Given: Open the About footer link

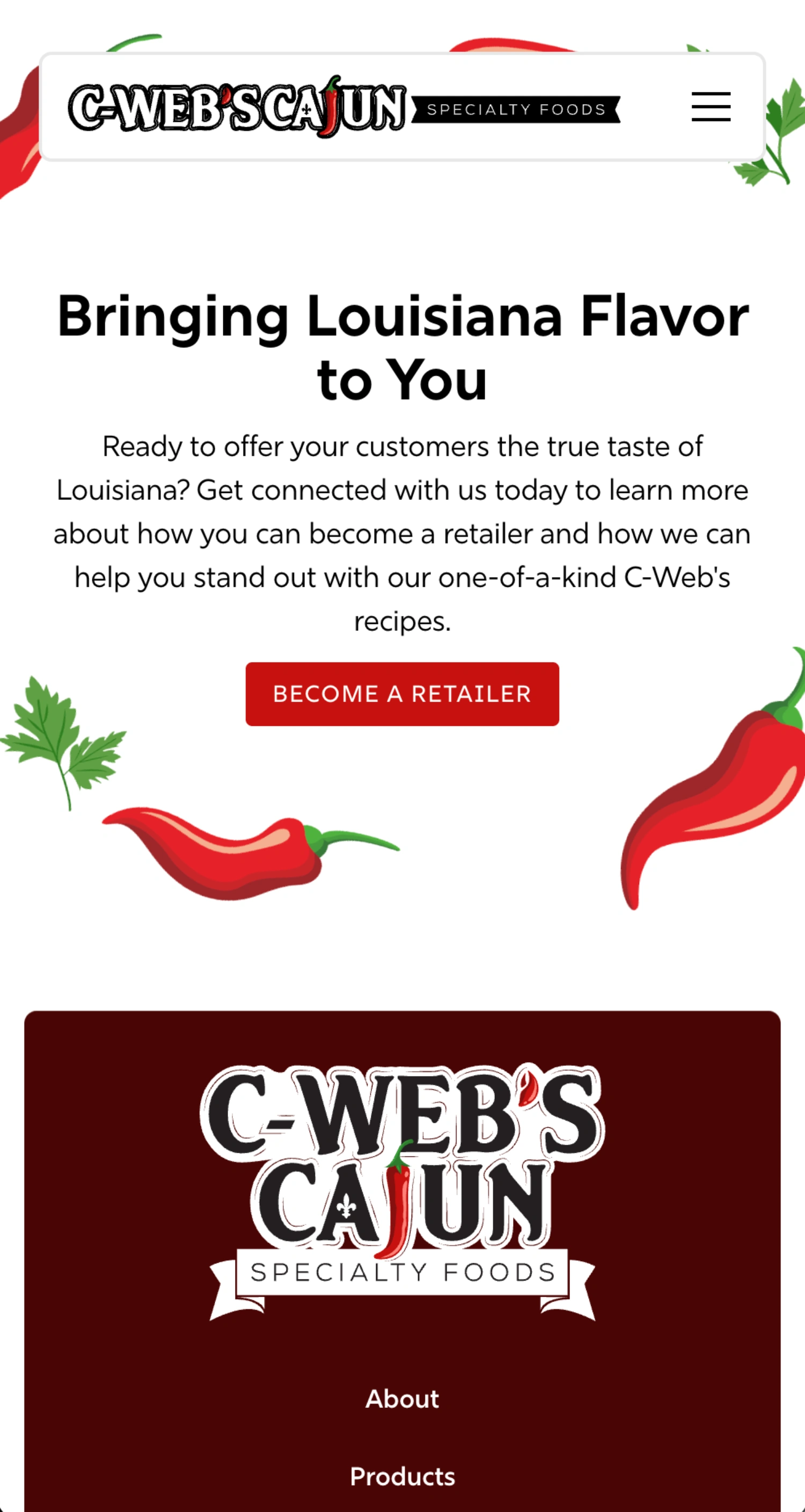Looking at the screenshot, I should pos(402,1399).
